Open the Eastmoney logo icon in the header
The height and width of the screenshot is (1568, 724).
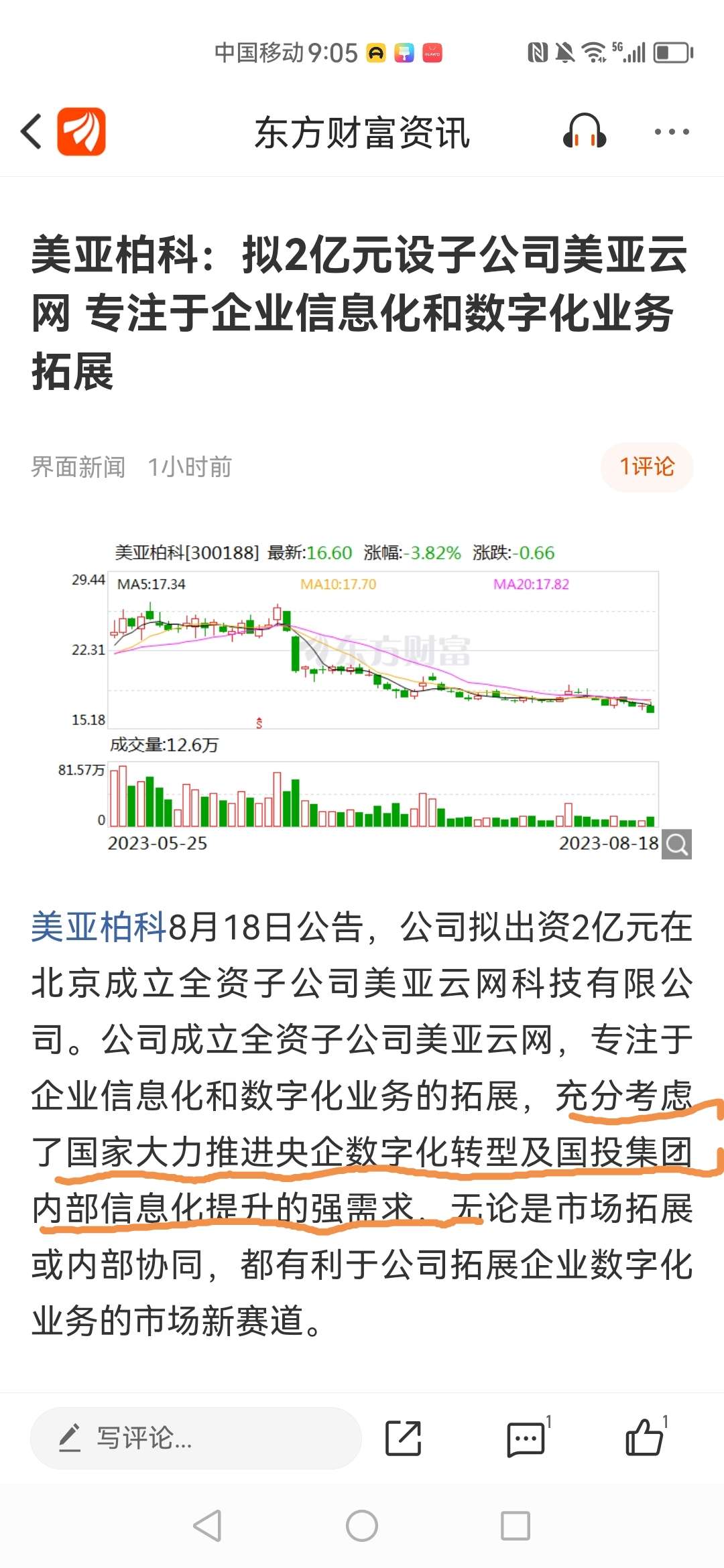coord(80,131)
